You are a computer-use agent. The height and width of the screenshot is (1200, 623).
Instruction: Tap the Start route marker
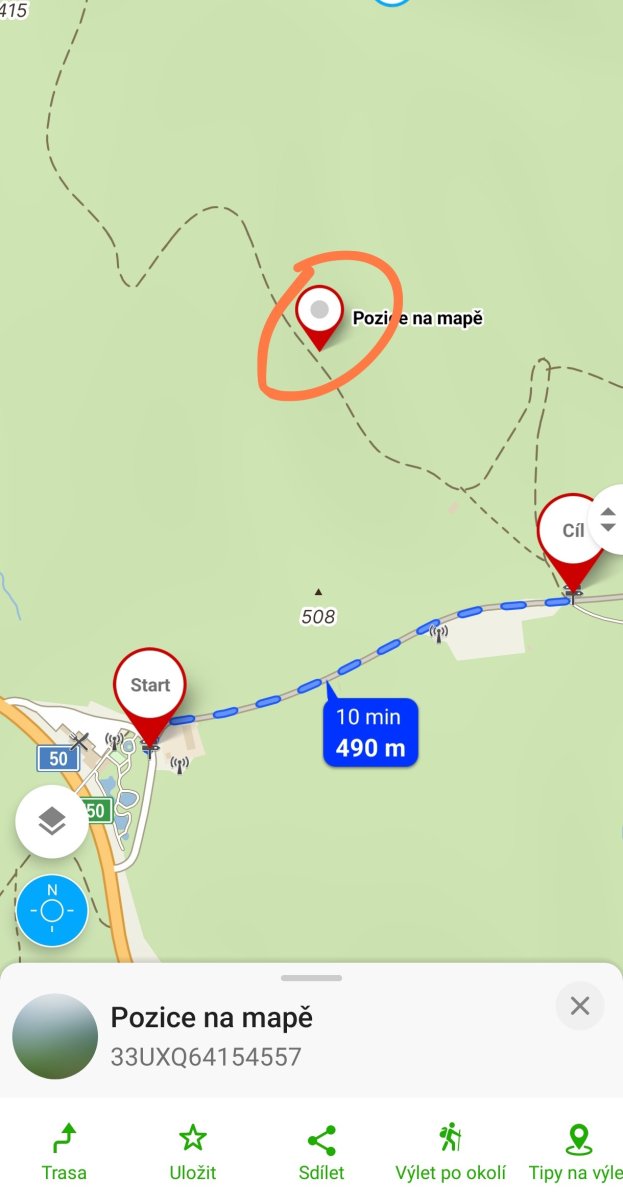(150, 687)
